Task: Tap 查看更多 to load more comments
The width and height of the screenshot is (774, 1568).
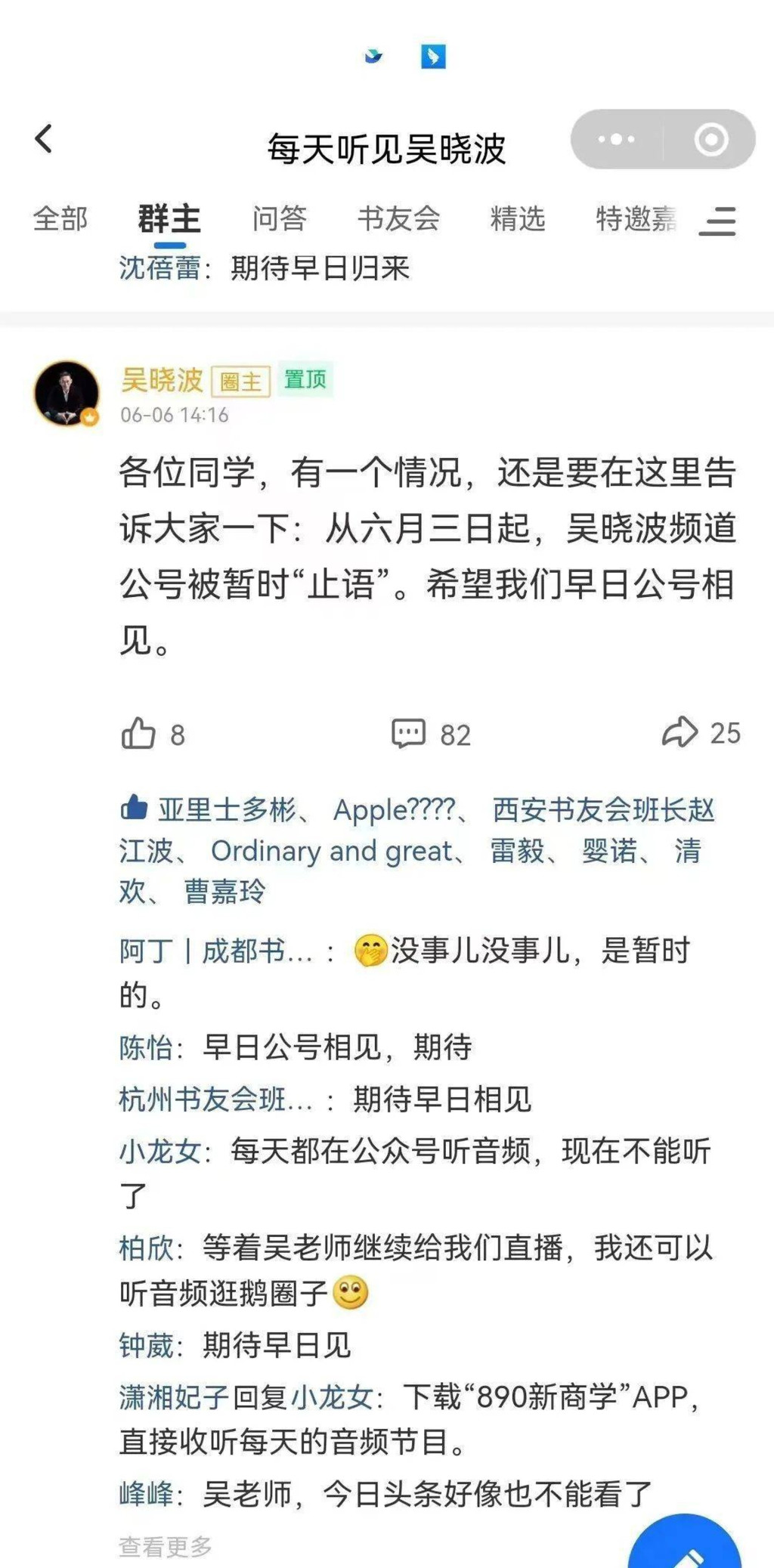Action: pos(165,1547)
